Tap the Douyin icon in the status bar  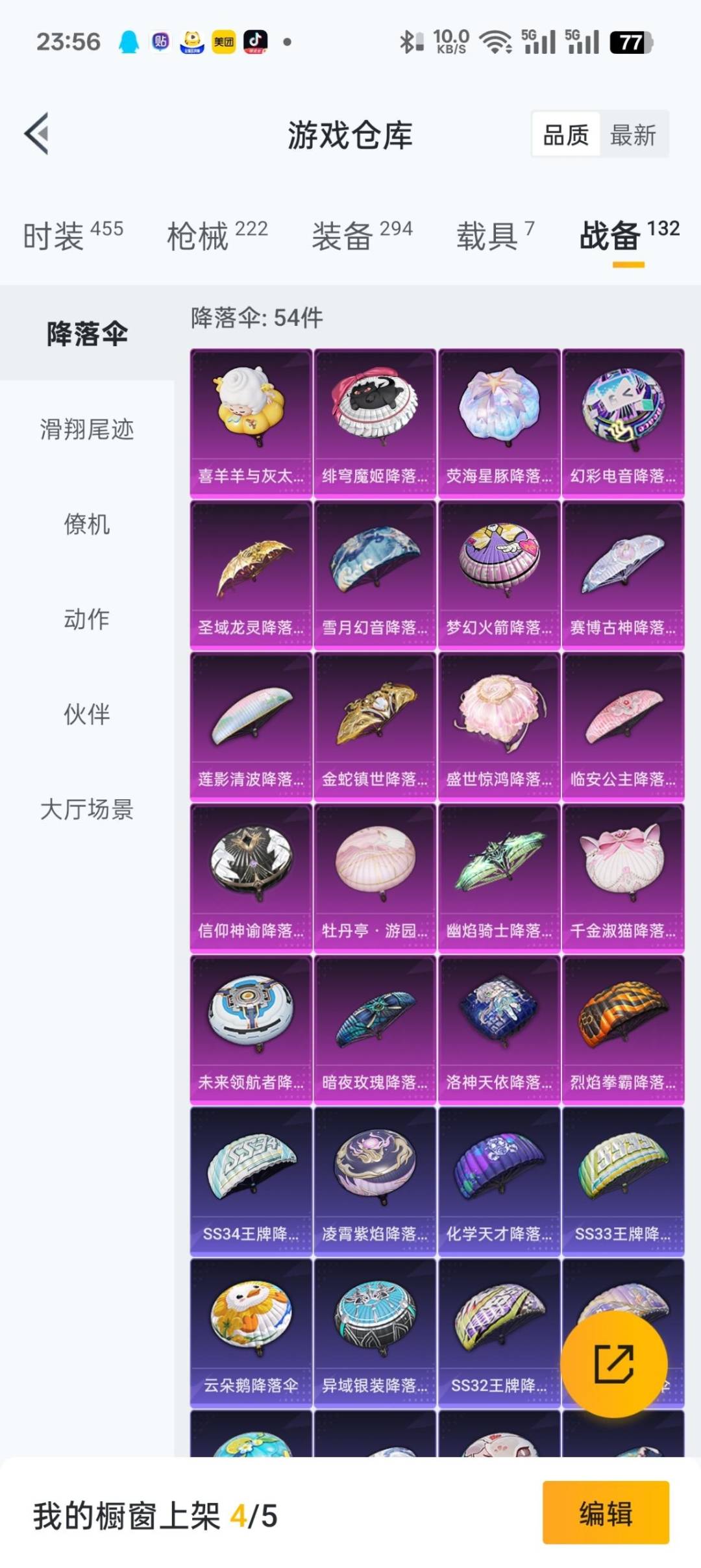point(258,43)
